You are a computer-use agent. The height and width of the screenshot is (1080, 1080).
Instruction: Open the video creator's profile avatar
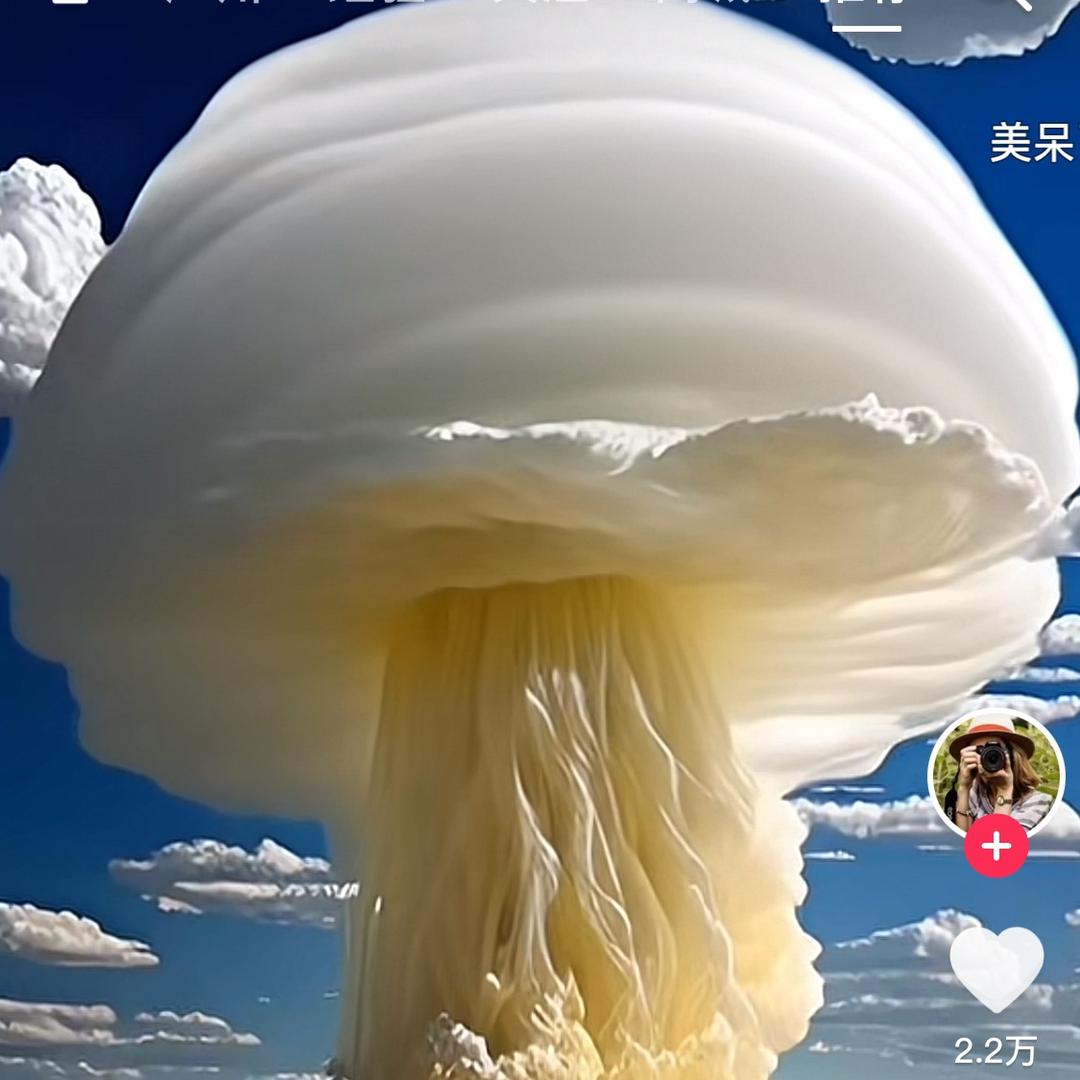pos(996,772)
